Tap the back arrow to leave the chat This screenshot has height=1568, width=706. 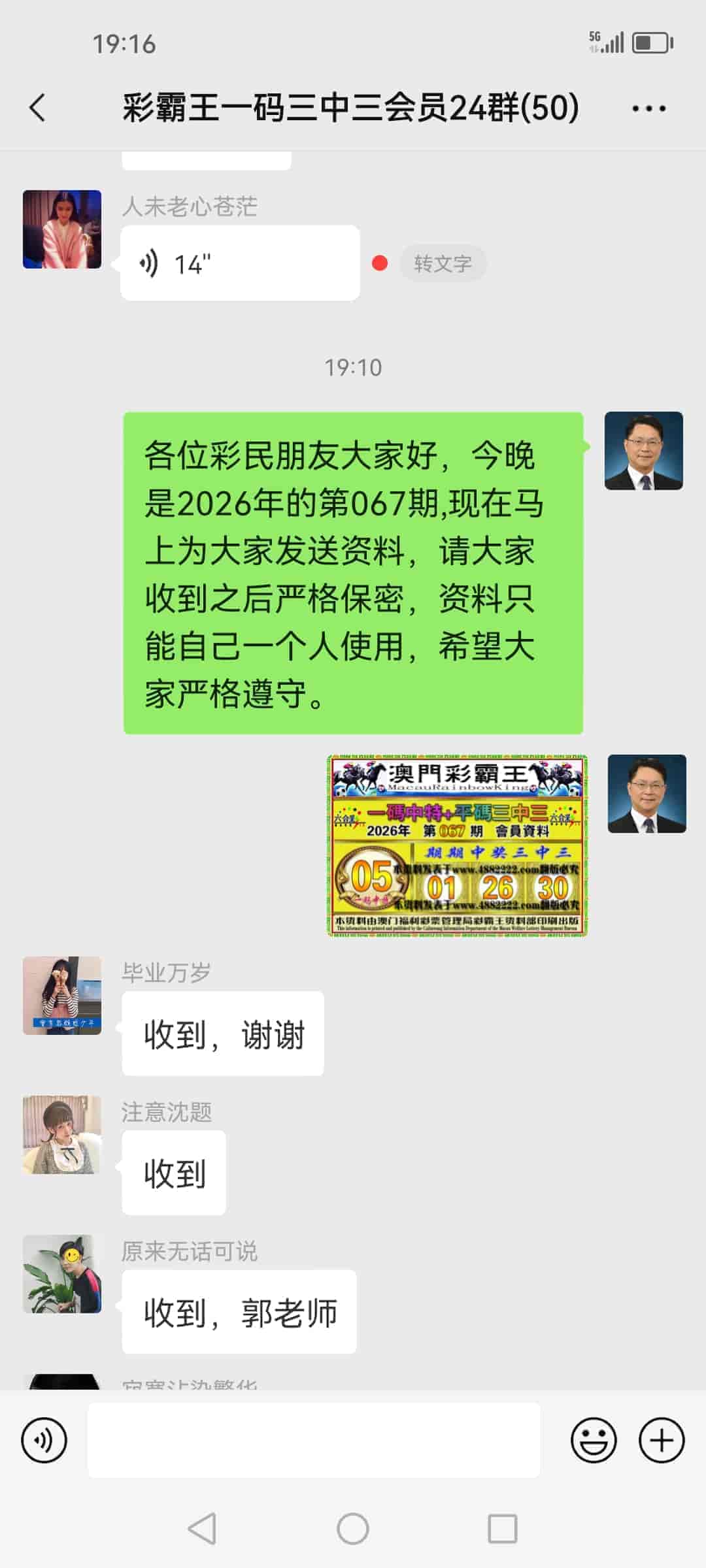(37, 108)
